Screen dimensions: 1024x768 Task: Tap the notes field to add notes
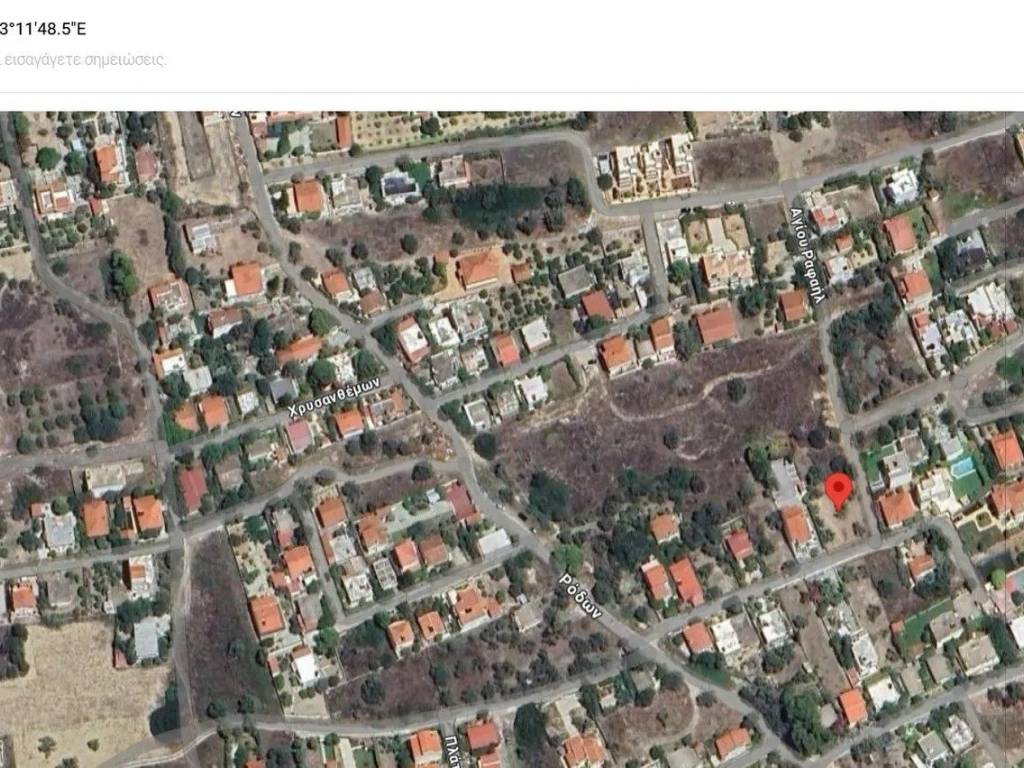click(x=84, y=60)
